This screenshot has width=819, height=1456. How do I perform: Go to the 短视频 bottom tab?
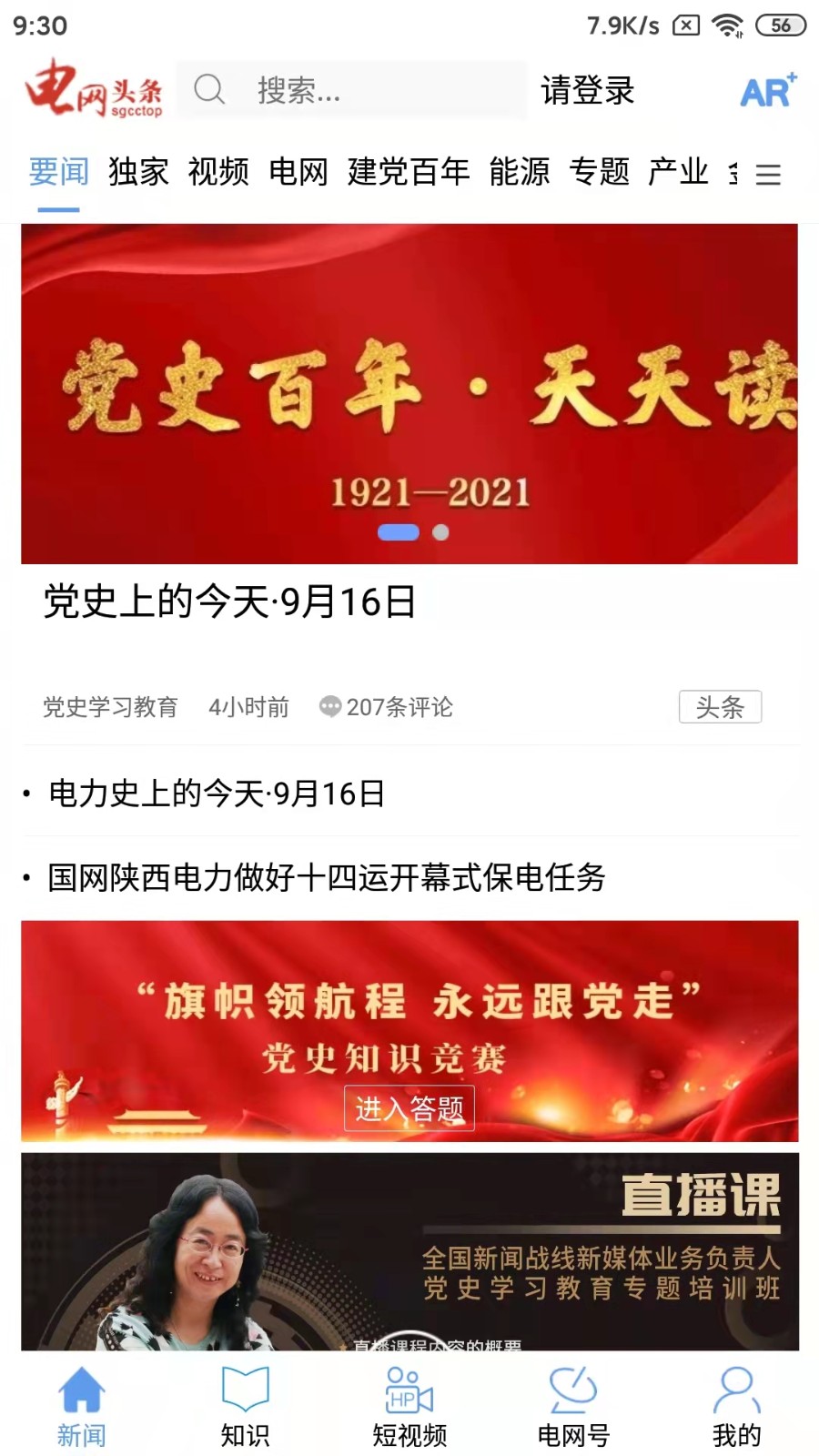(x=409, y=1407)
